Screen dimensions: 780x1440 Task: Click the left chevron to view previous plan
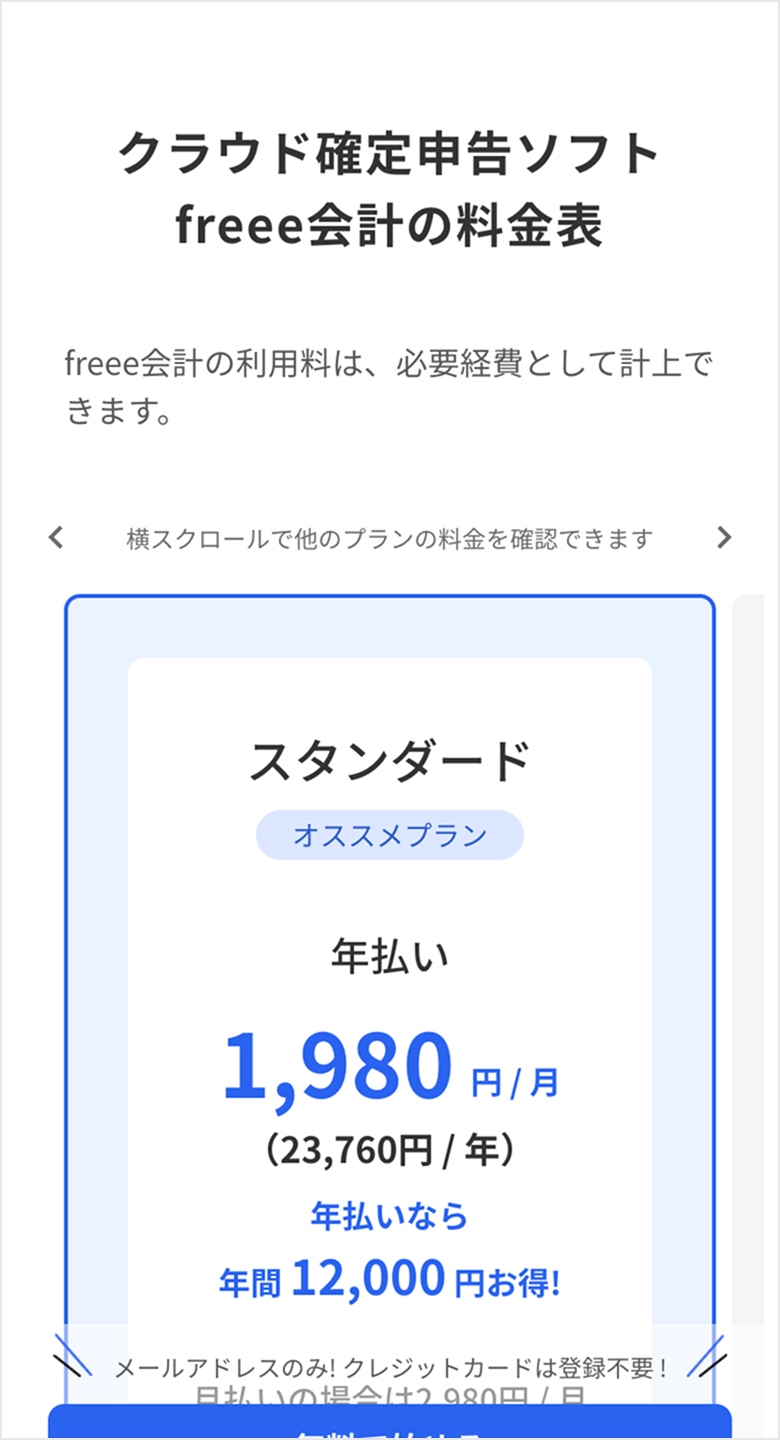coord(55,538)
